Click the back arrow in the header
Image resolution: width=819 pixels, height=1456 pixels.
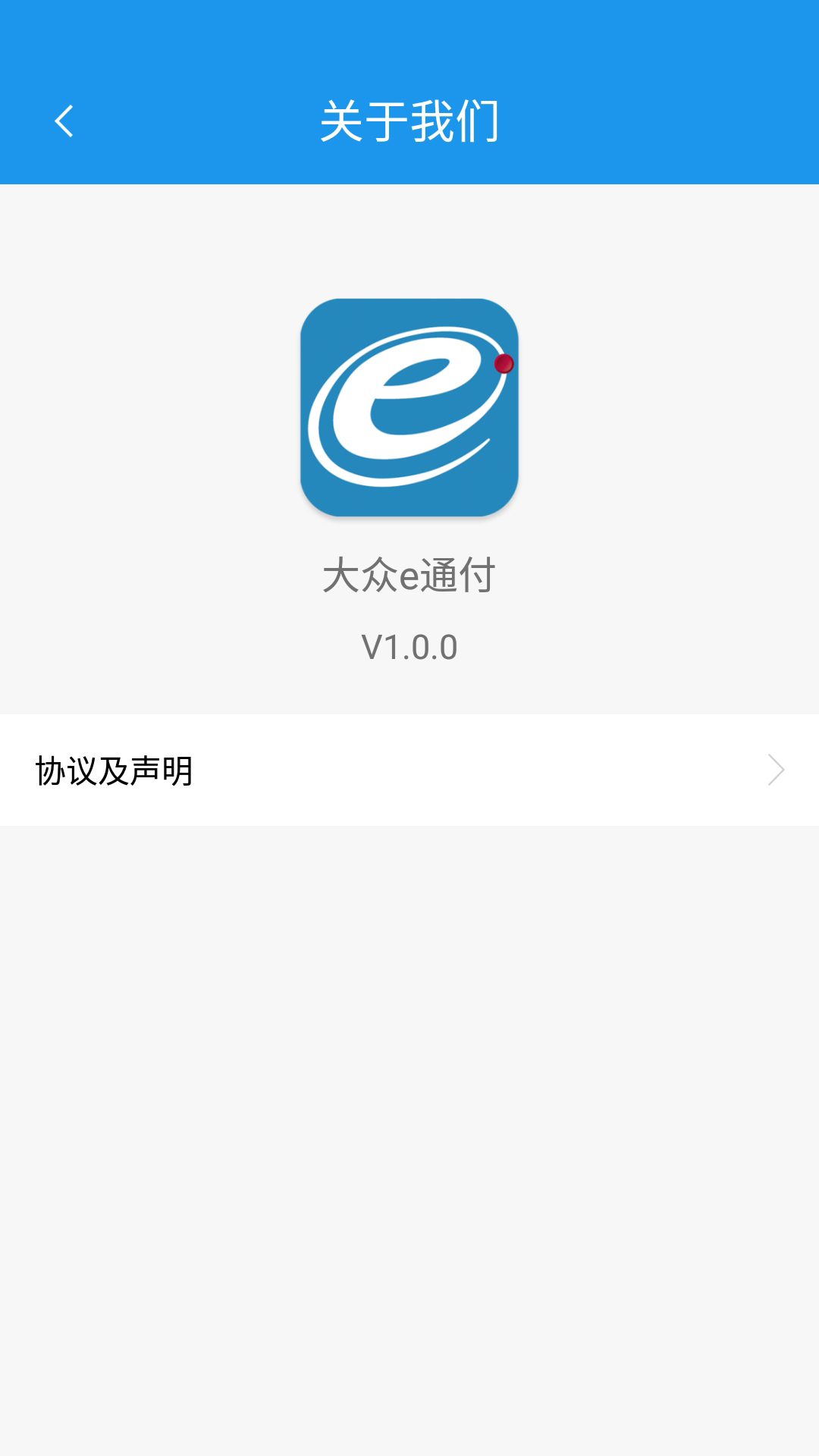[x=64, y=121]
